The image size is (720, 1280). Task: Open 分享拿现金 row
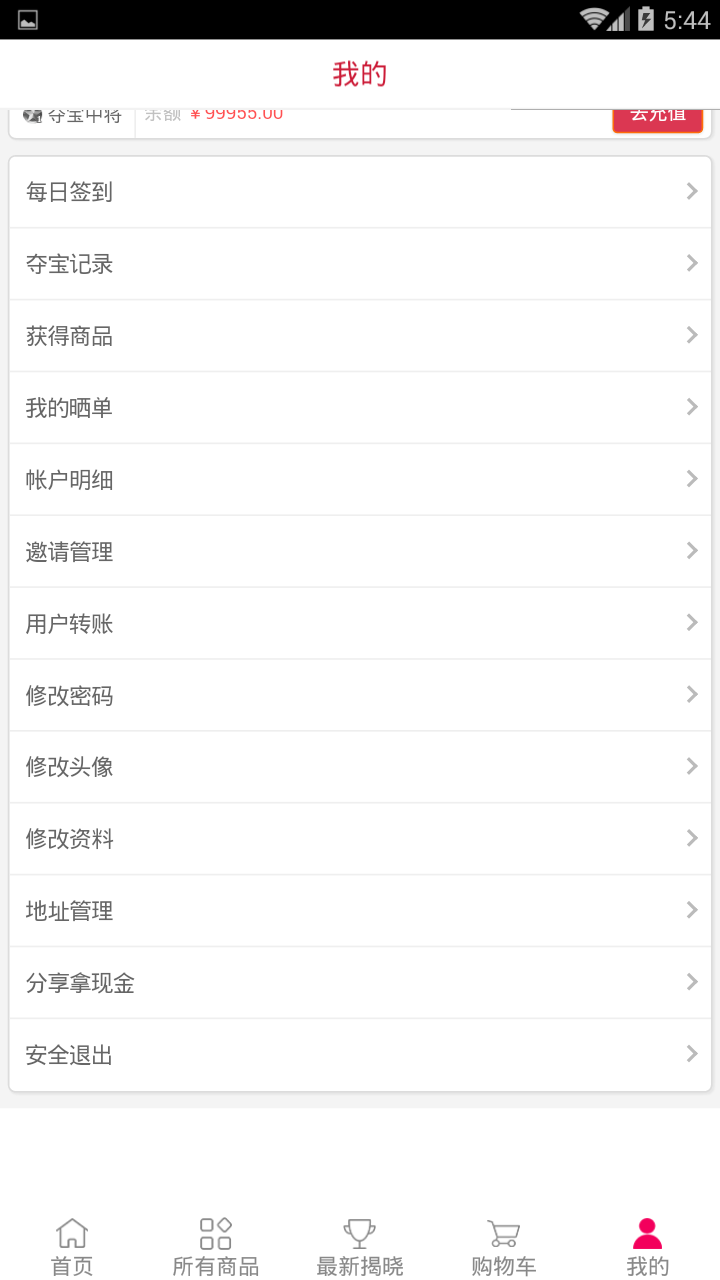360,983
